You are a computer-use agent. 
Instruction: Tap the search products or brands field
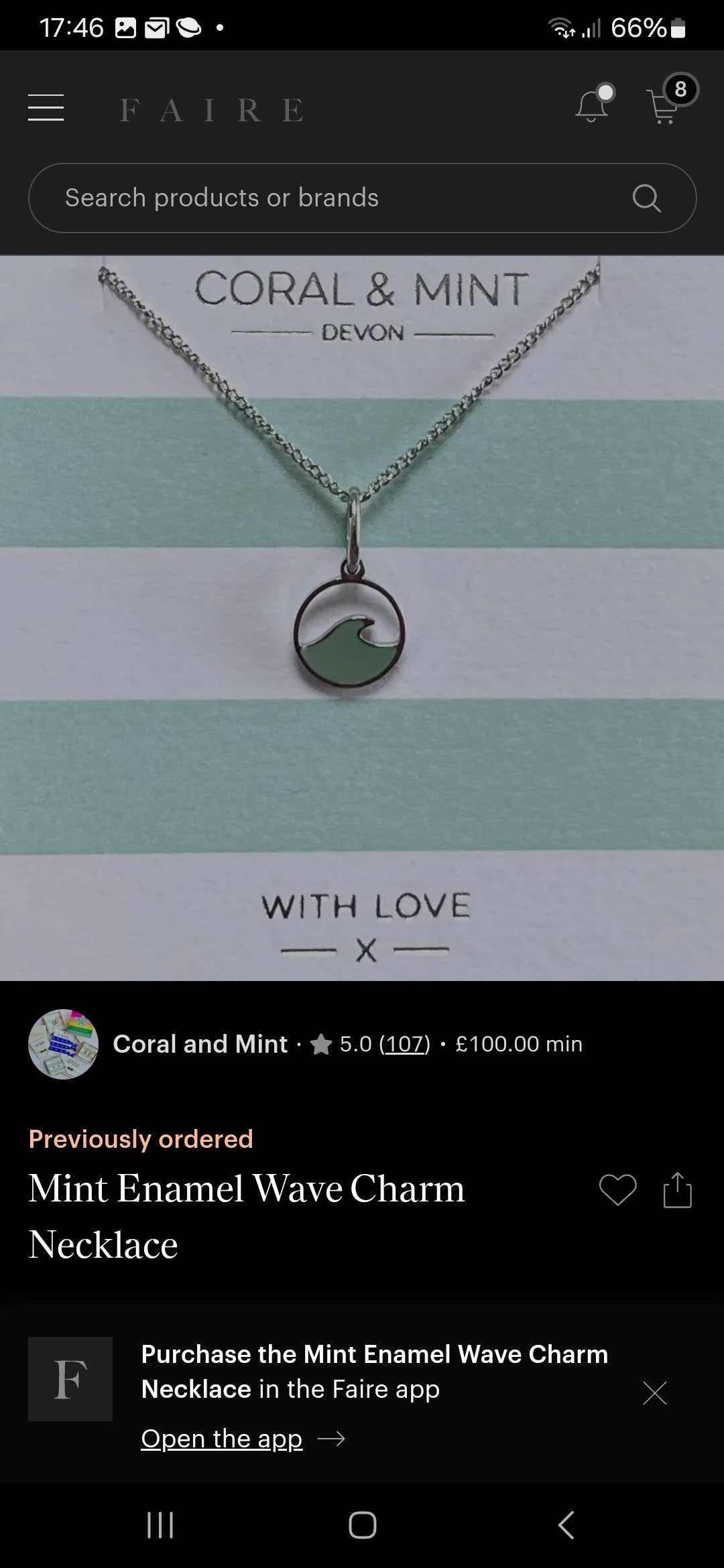[335, 198]
